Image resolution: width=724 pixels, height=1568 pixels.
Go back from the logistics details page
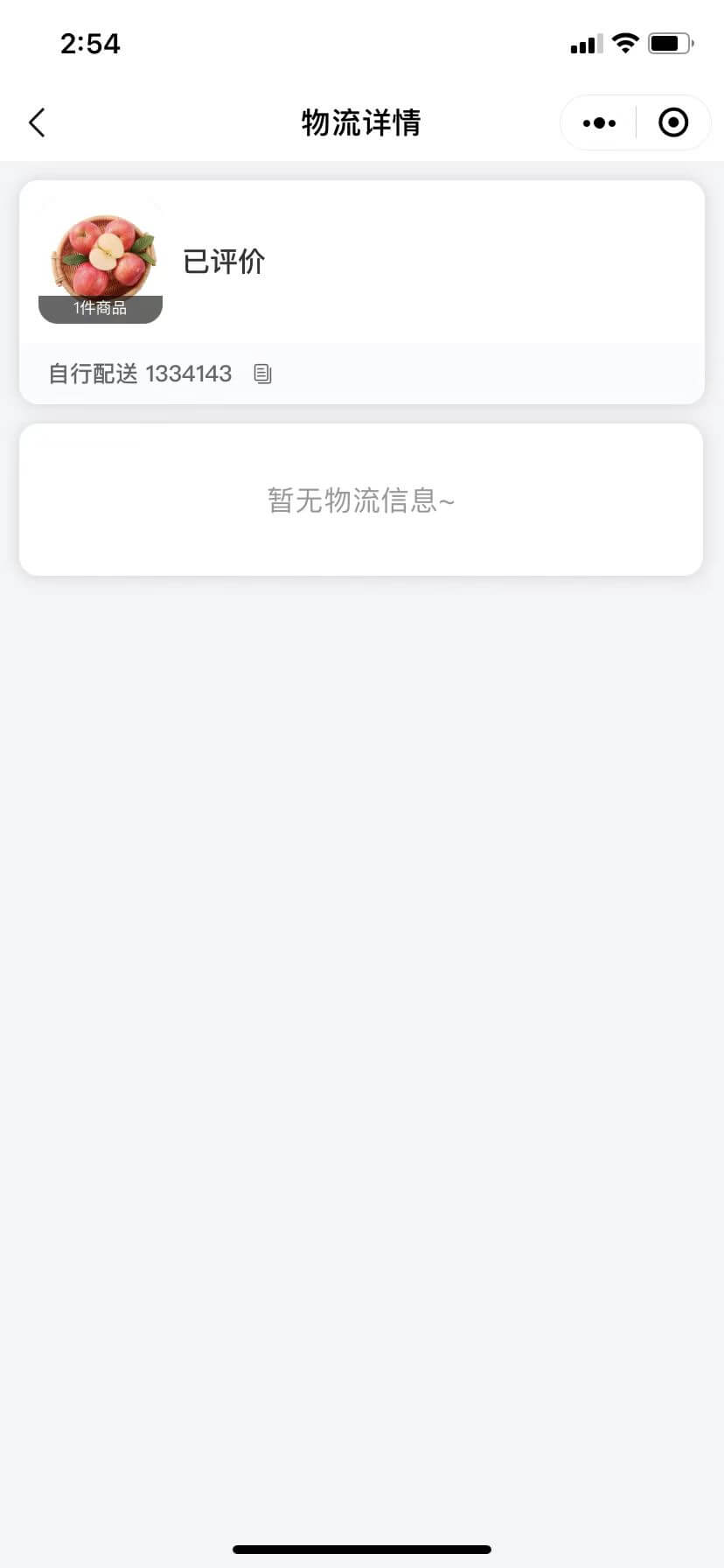coord(37,122)
